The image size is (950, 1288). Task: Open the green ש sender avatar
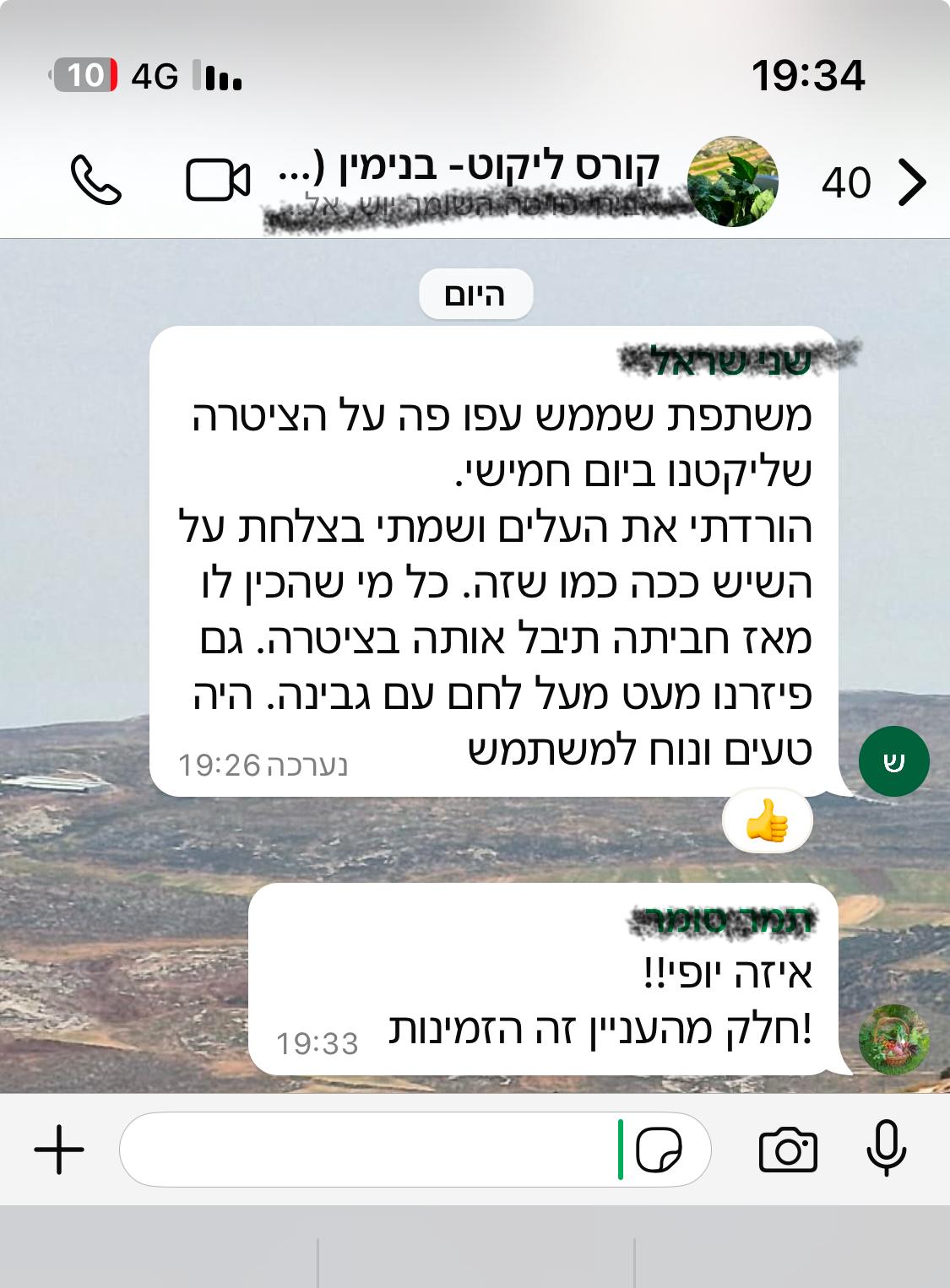pos(893,761)
